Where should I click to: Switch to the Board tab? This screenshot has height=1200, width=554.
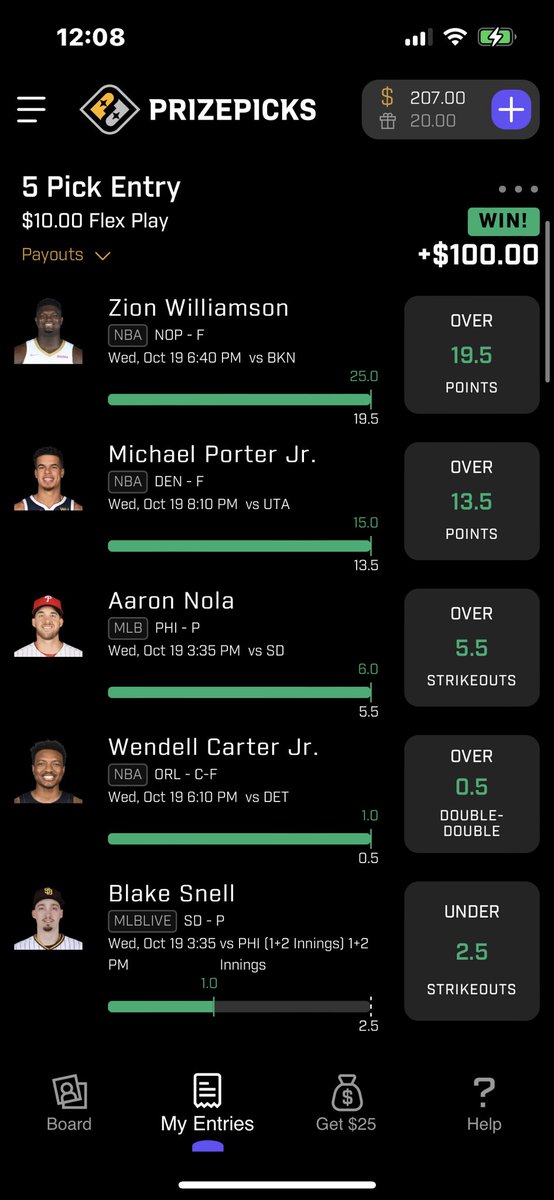69,1103
